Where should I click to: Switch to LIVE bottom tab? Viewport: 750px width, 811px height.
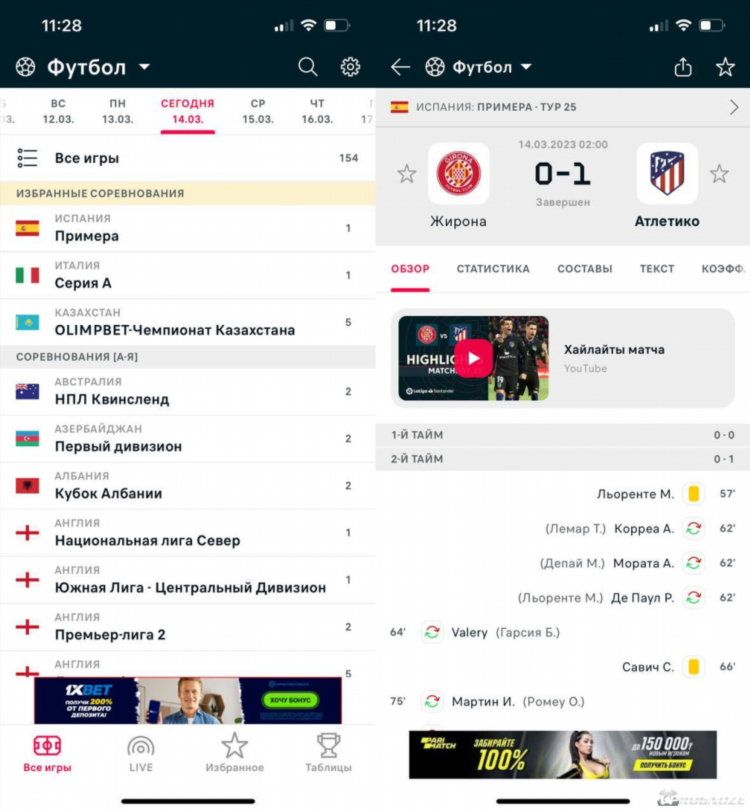tap(141, 753)
